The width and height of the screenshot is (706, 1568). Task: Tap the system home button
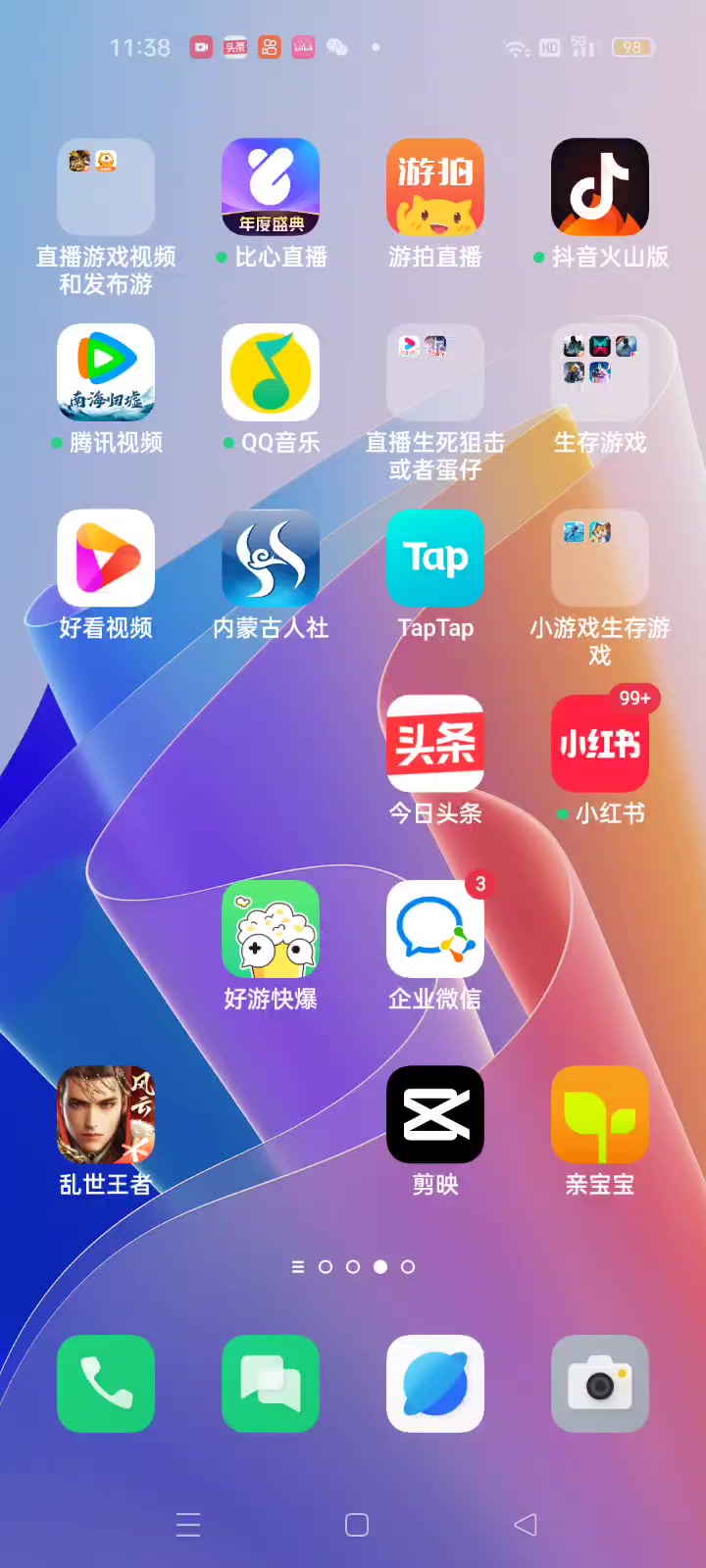tap(357, 1525)
